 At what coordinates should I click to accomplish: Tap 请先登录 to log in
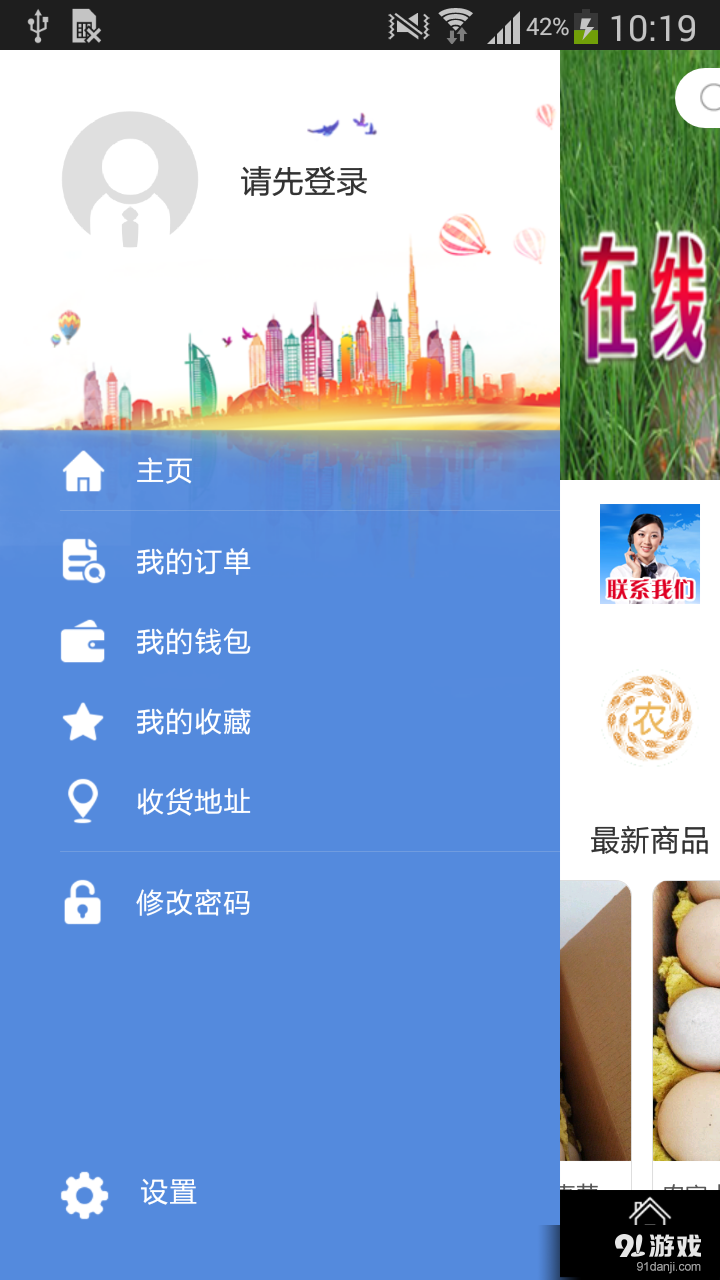304,182
